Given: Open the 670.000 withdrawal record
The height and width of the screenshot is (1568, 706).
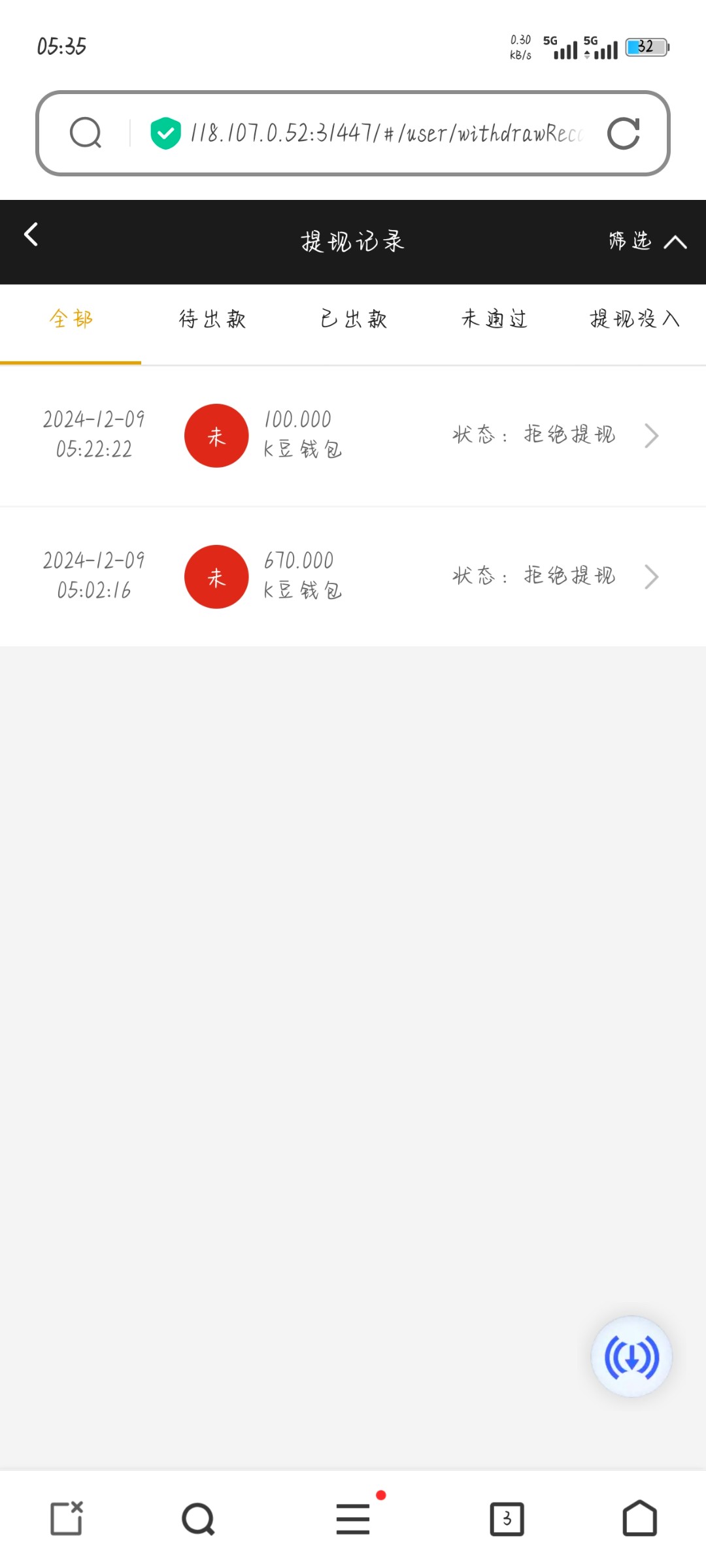Looking at the screenshot, I should tap(353, 576).
